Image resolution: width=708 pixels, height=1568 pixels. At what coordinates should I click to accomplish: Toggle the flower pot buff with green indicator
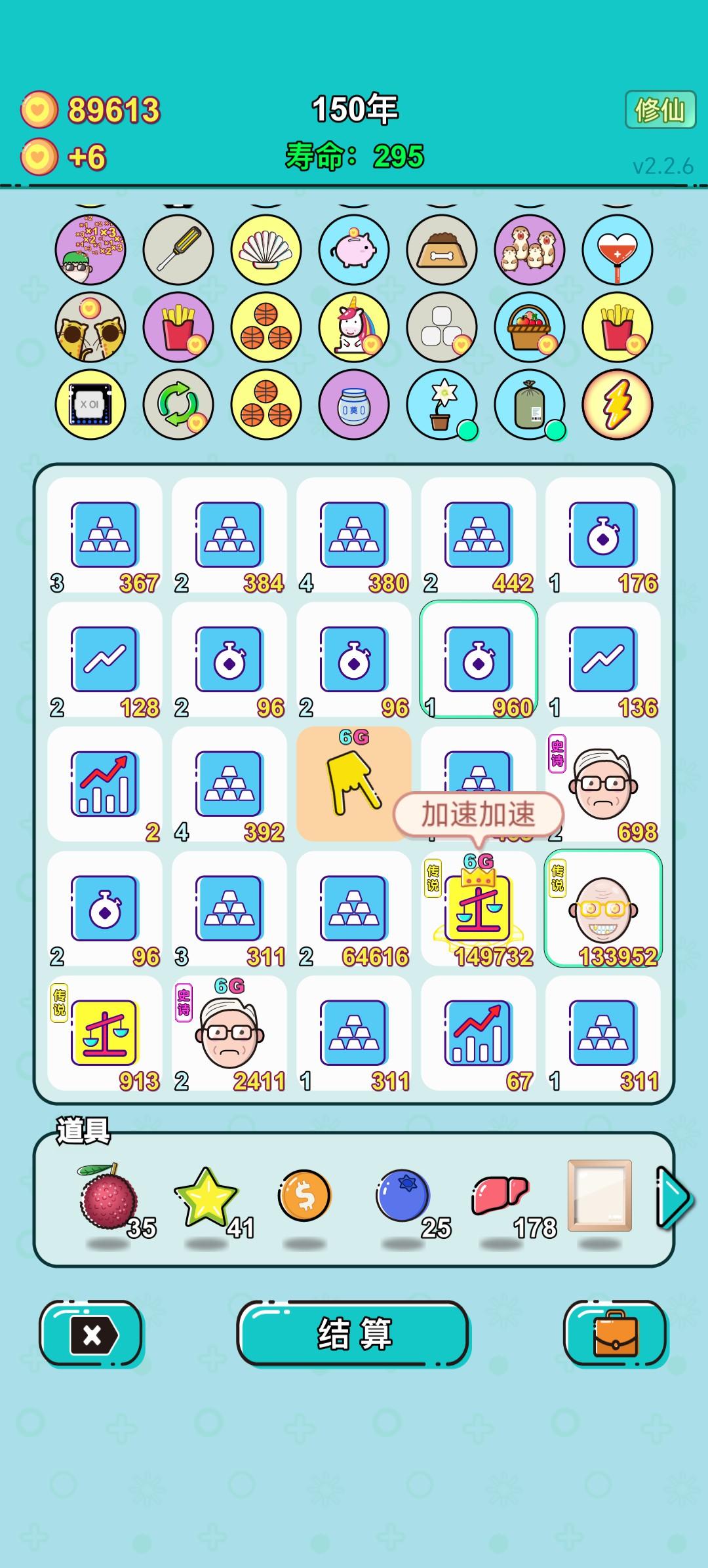pos(441,406)
